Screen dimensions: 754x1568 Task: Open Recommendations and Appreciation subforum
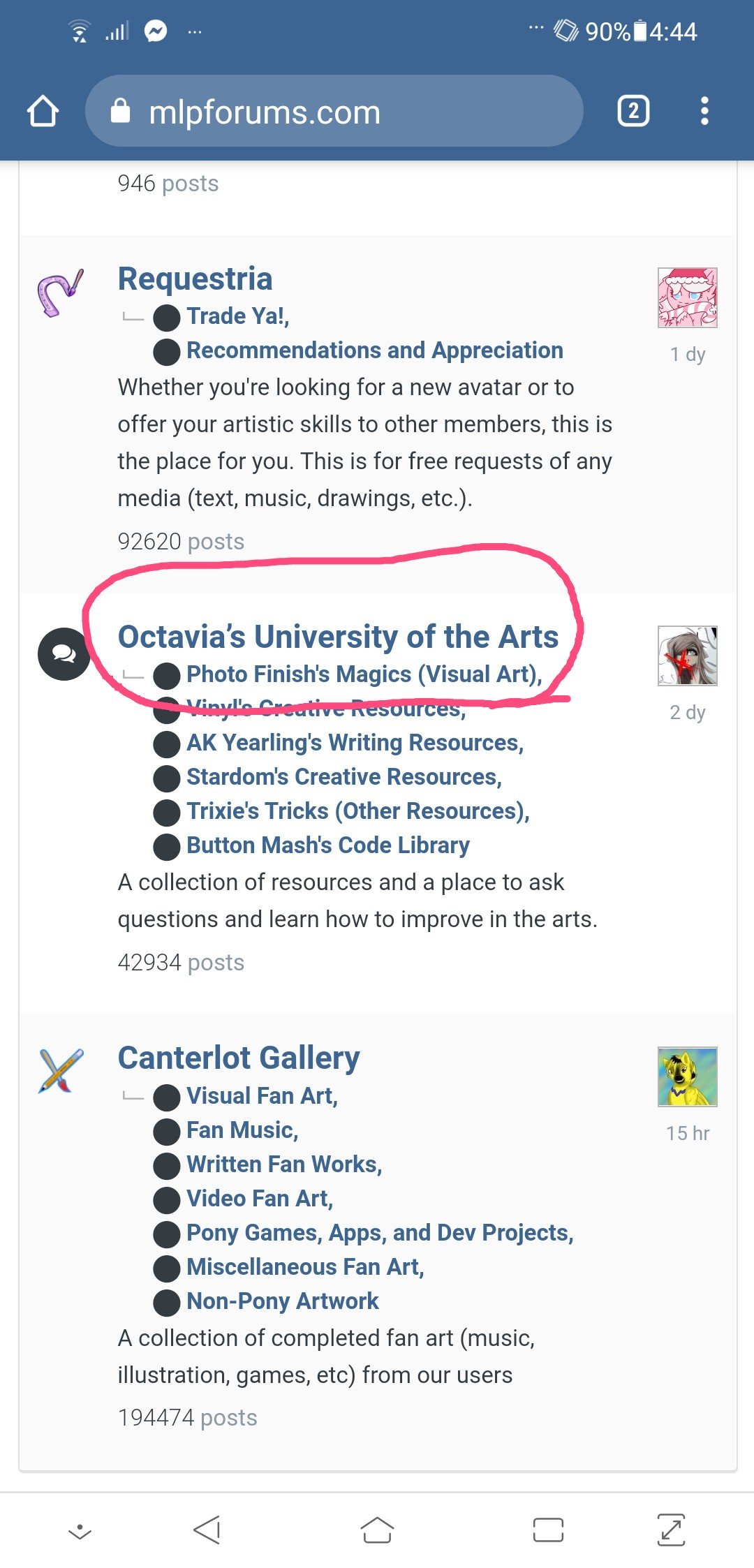tap(375, 350)
